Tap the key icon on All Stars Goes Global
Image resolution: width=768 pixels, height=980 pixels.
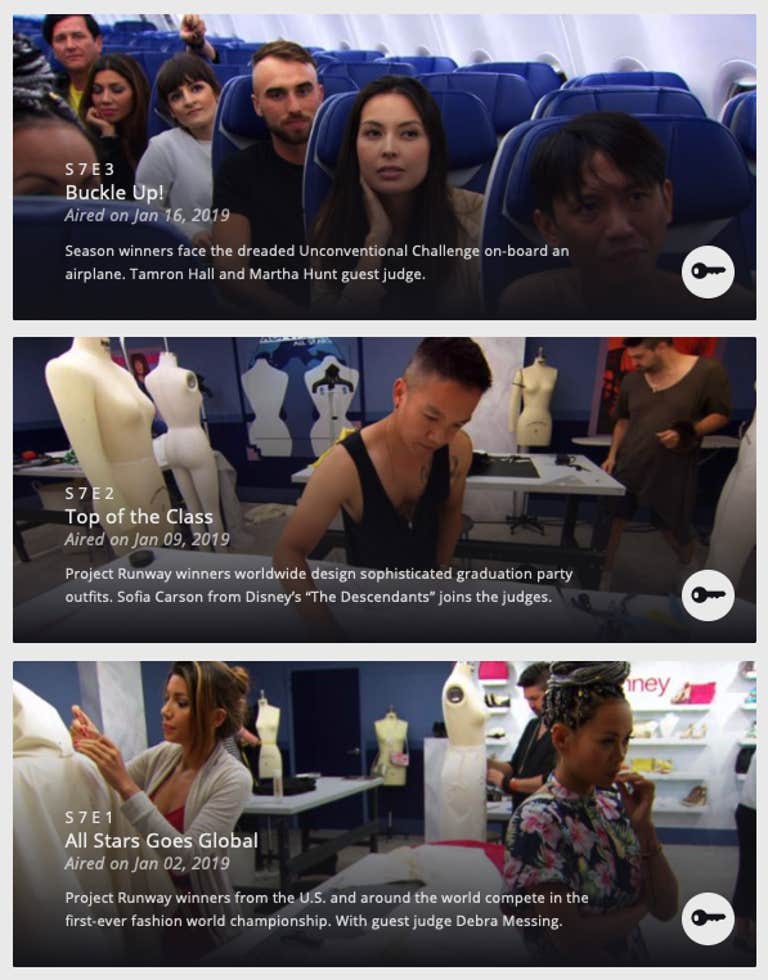708,918
